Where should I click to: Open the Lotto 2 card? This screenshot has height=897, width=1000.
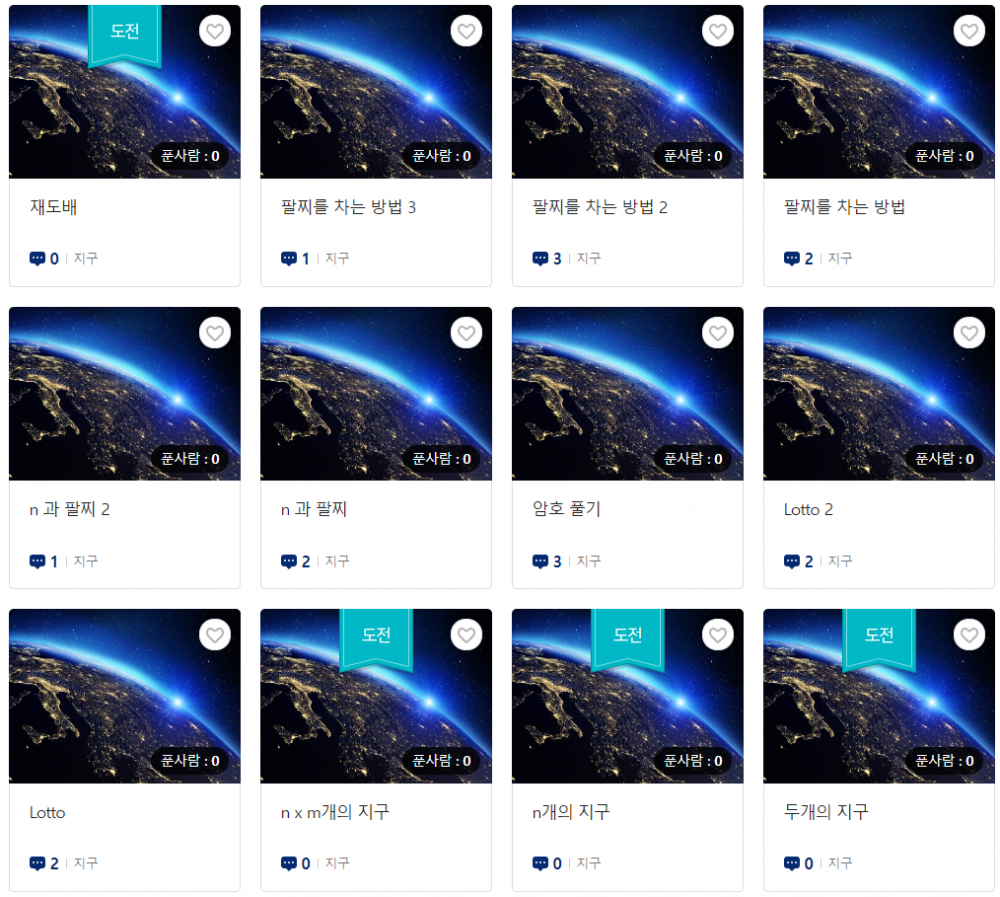pyautogui.click(x=808, y=510)
